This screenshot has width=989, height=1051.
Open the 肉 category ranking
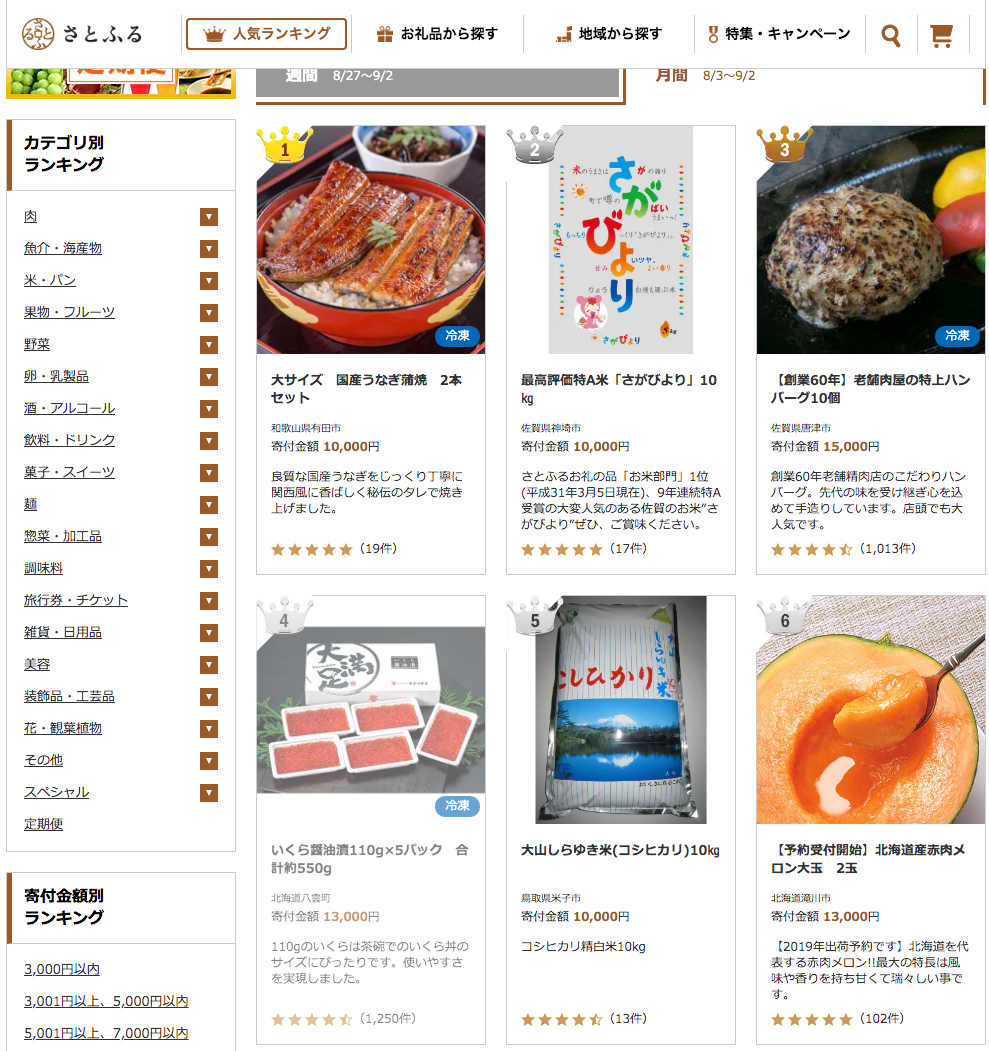point(31,216)
